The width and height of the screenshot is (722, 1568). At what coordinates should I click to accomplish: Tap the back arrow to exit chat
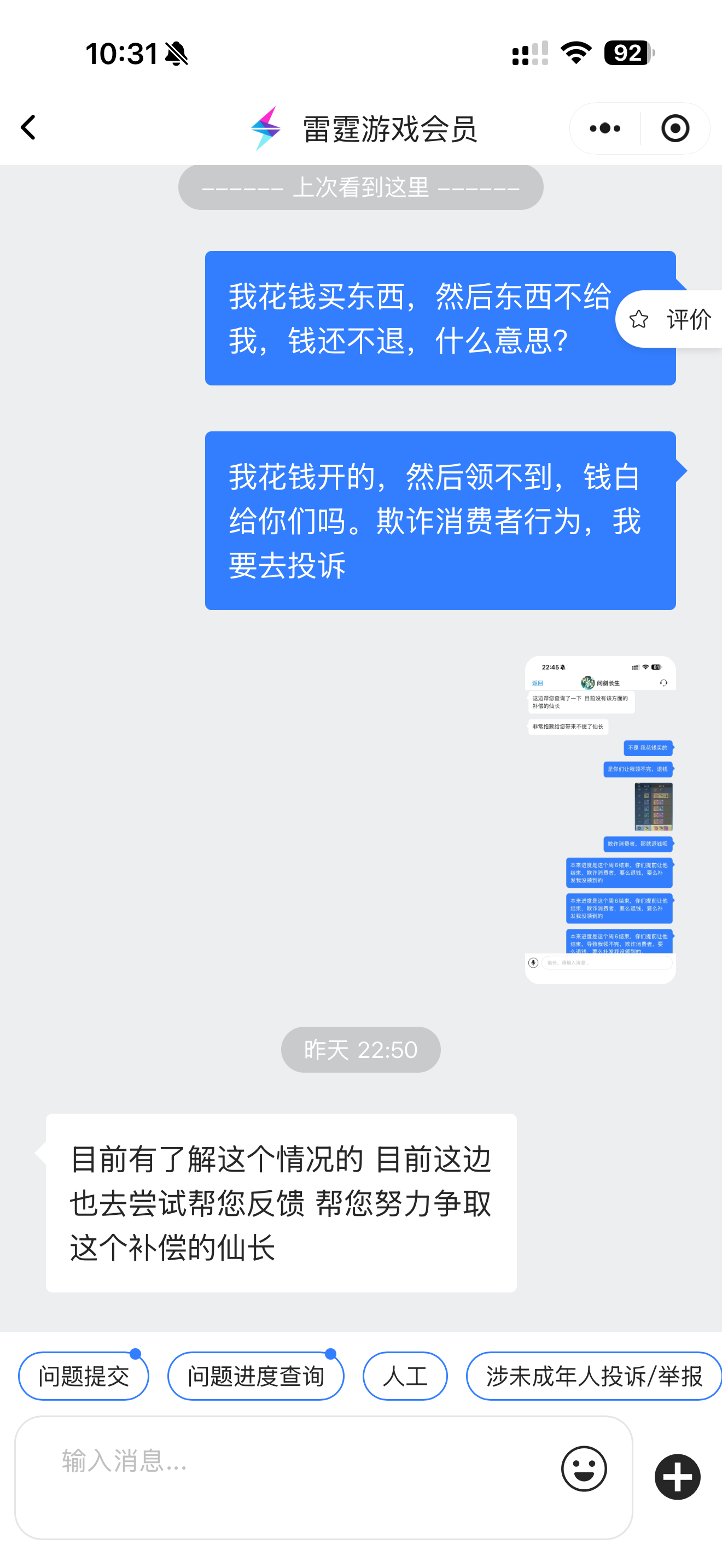point(27,127)
